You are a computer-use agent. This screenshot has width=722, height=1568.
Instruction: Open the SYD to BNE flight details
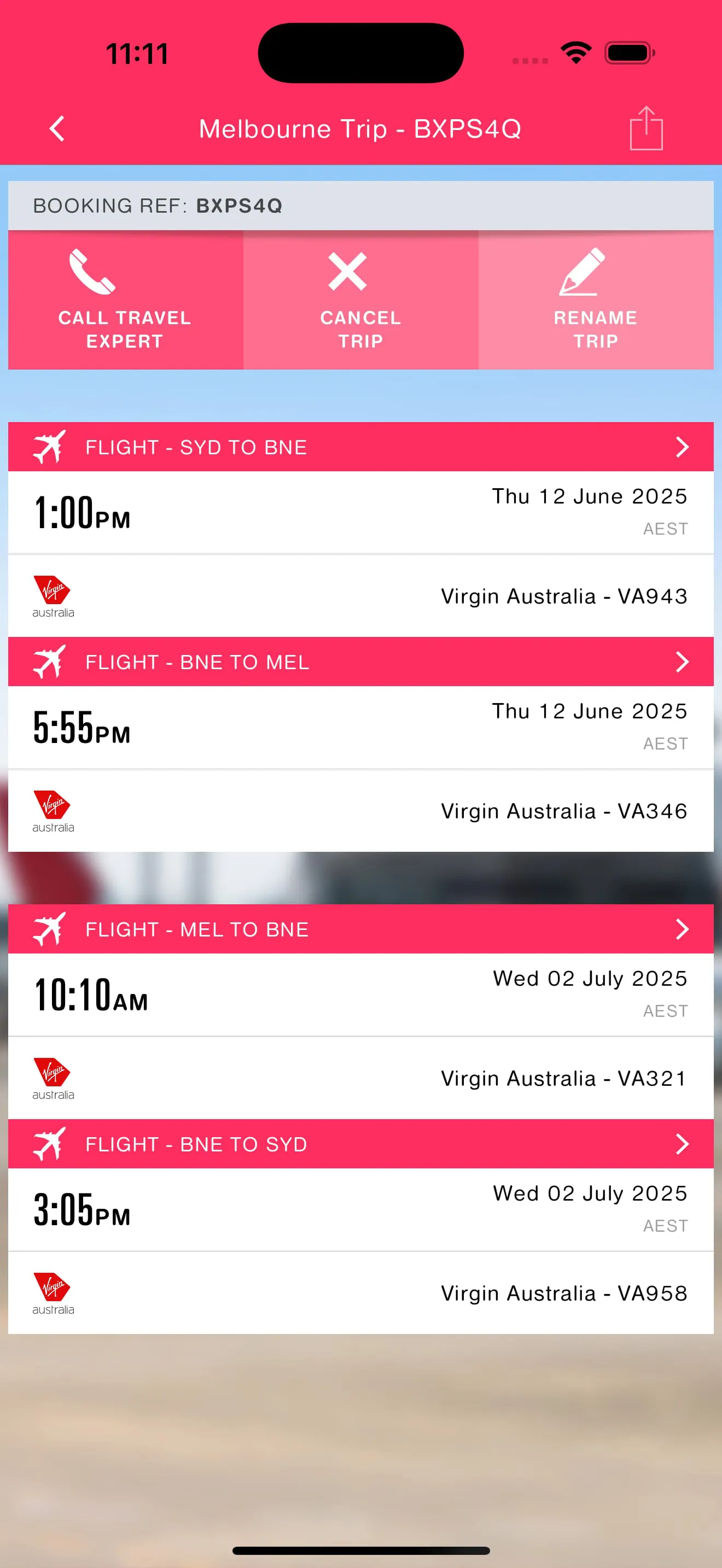tap(360, 447)
